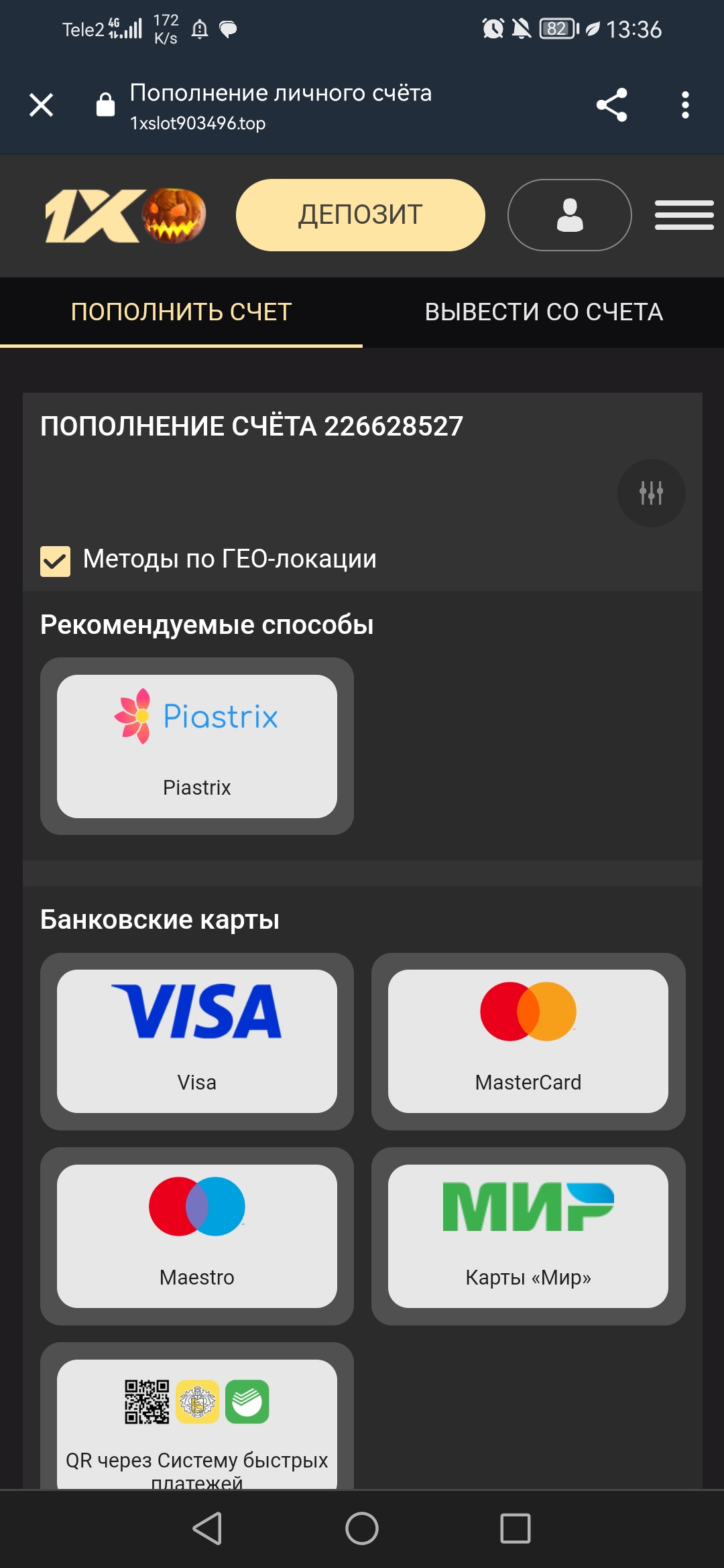Viewport: 724px width, 1568px height.
Task: Switch to ВЫВЕСТИ СО СЧЕТА tab
Action: (544, 312)
